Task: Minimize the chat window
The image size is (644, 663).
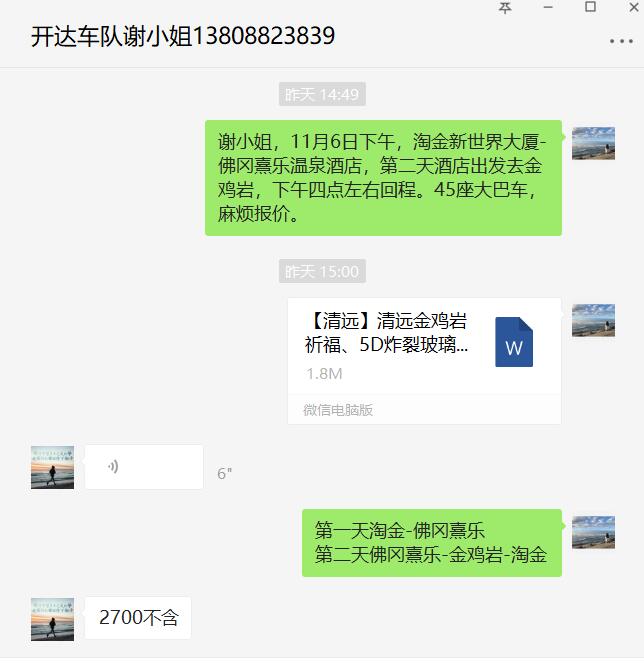Action: pyautogui.click(x=549, y=8)
